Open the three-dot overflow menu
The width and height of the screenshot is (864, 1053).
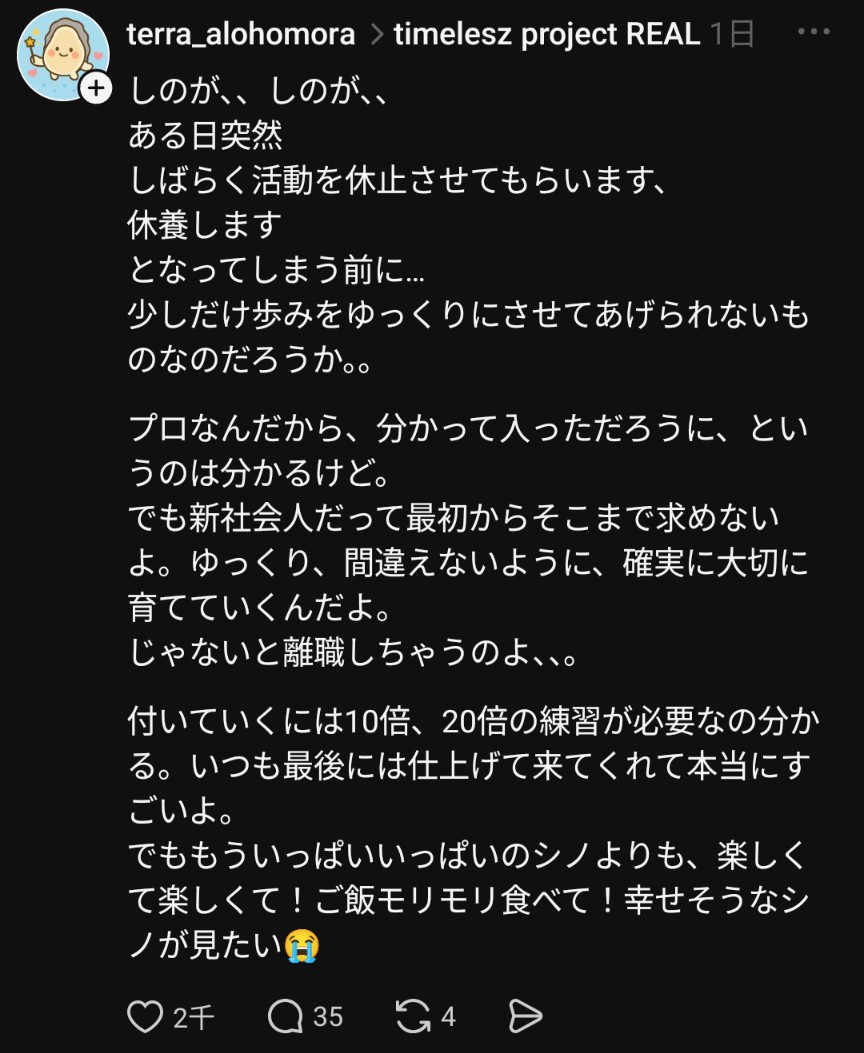coord(813,32)
